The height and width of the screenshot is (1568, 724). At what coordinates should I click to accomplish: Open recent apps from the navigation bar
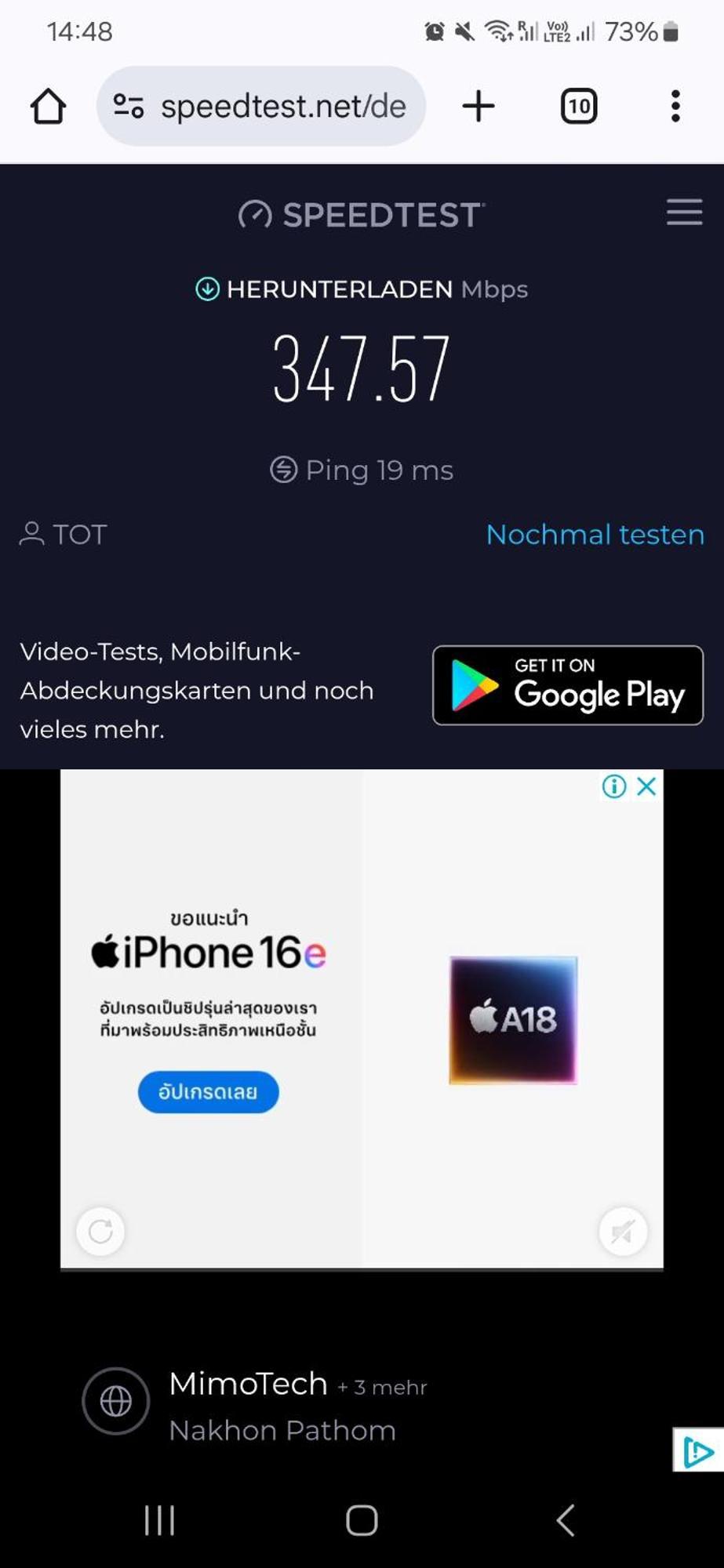[159, 1520]
